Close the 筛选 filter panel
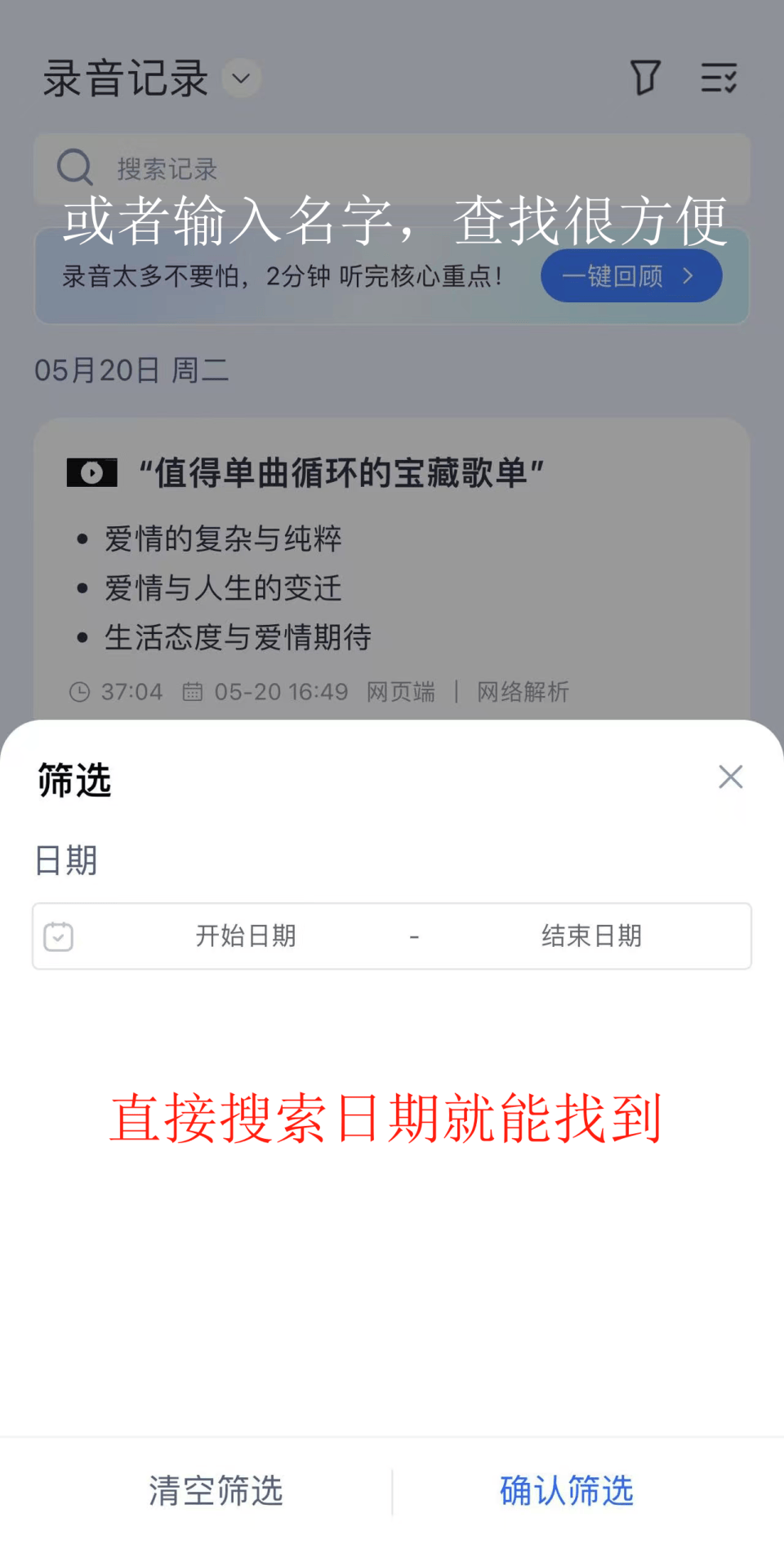Screen dimensions: 784x1554 730,777
